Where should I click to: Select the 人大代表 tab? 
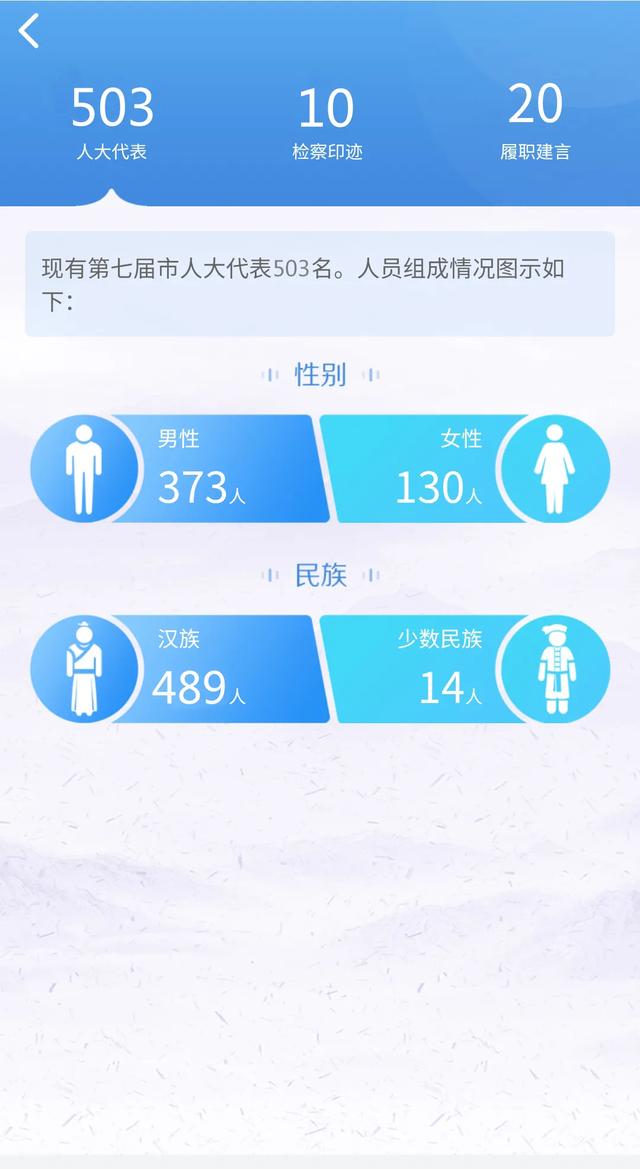[x=112, y=124]
